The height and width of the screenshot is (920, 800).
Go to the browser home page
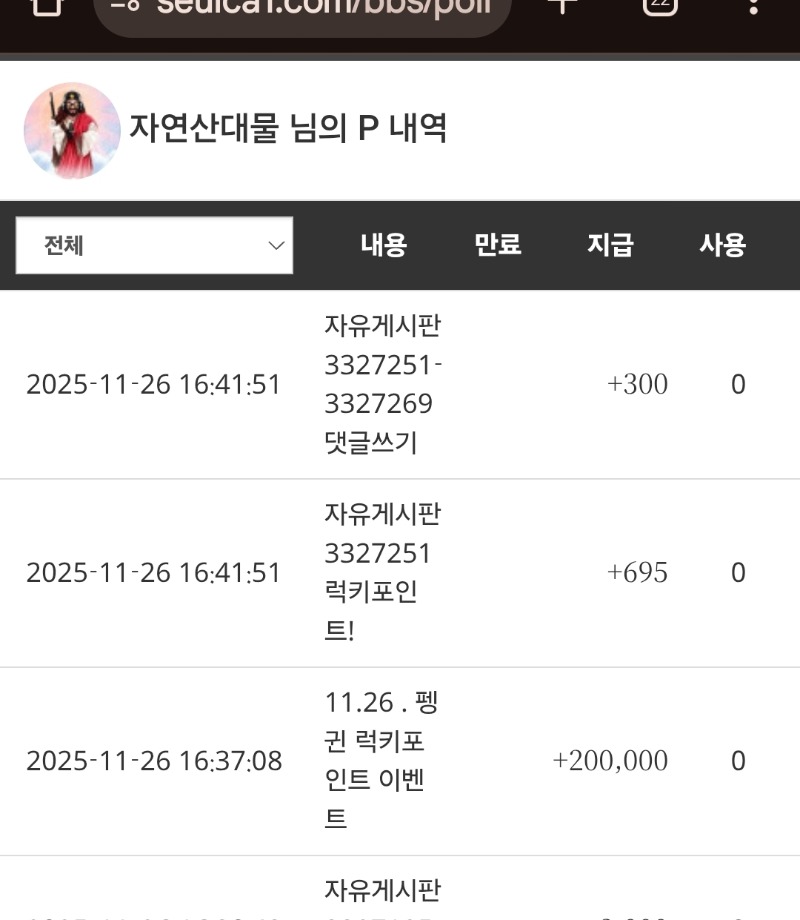[44, 6]
